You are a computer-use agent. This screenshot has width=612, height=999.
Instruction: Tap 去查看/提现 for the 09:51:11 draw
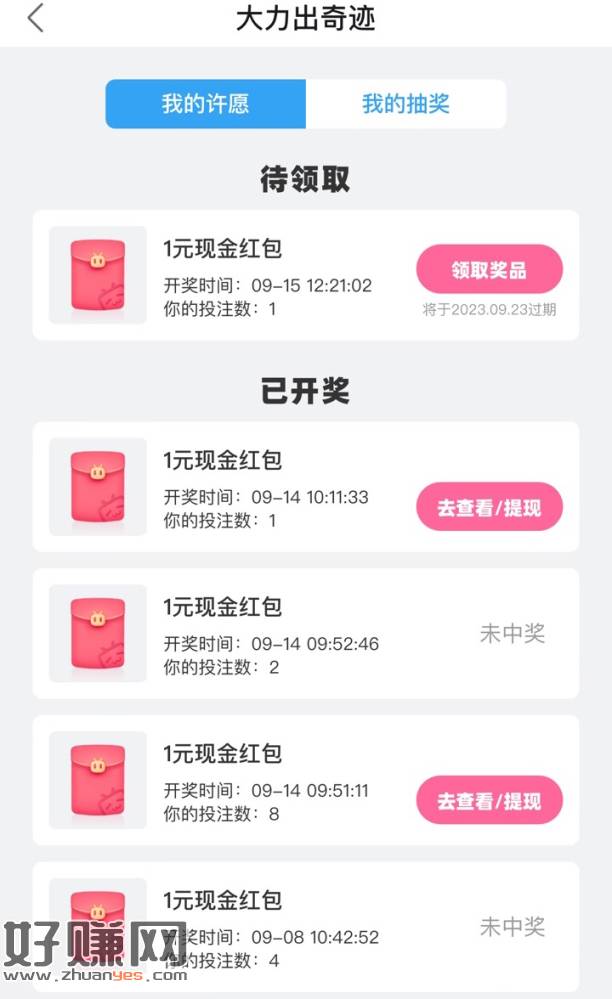pyautogui.click(x=489, y=800)
